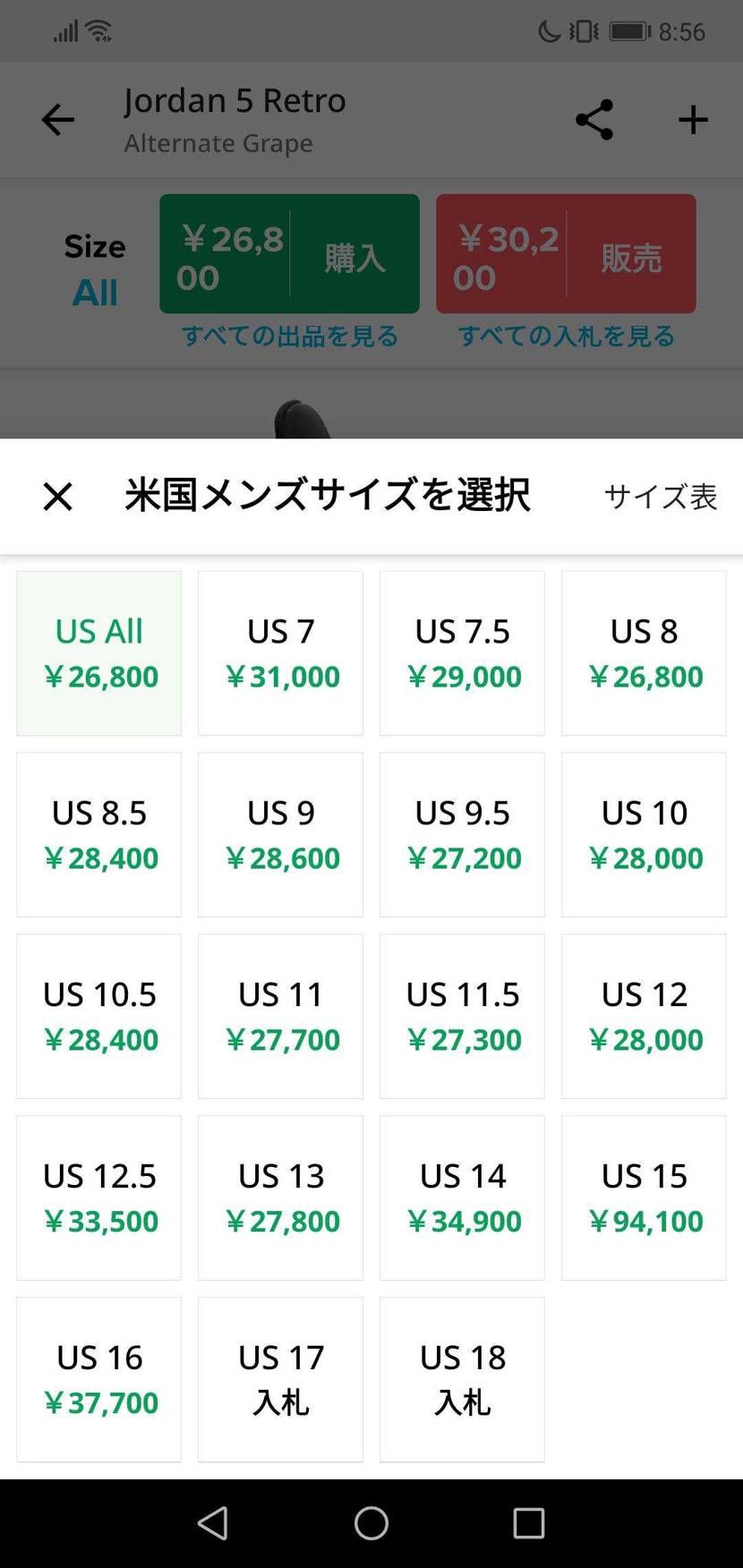The height and width of the screenshot is (1568, 743).
Task: Select the US All size option
Action: coord(98,652)
